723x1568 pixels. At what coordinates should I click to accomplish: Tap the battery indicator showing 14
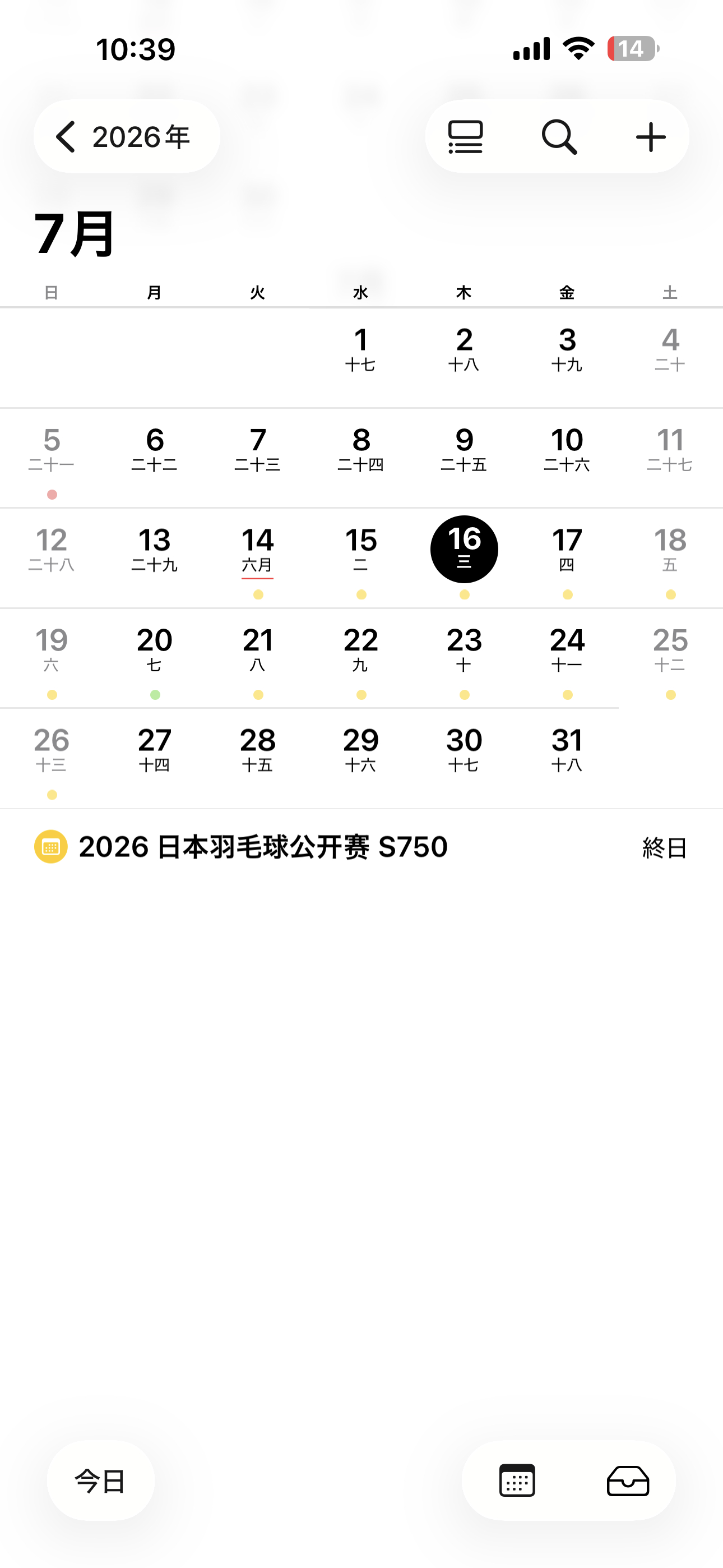[631, 49]
